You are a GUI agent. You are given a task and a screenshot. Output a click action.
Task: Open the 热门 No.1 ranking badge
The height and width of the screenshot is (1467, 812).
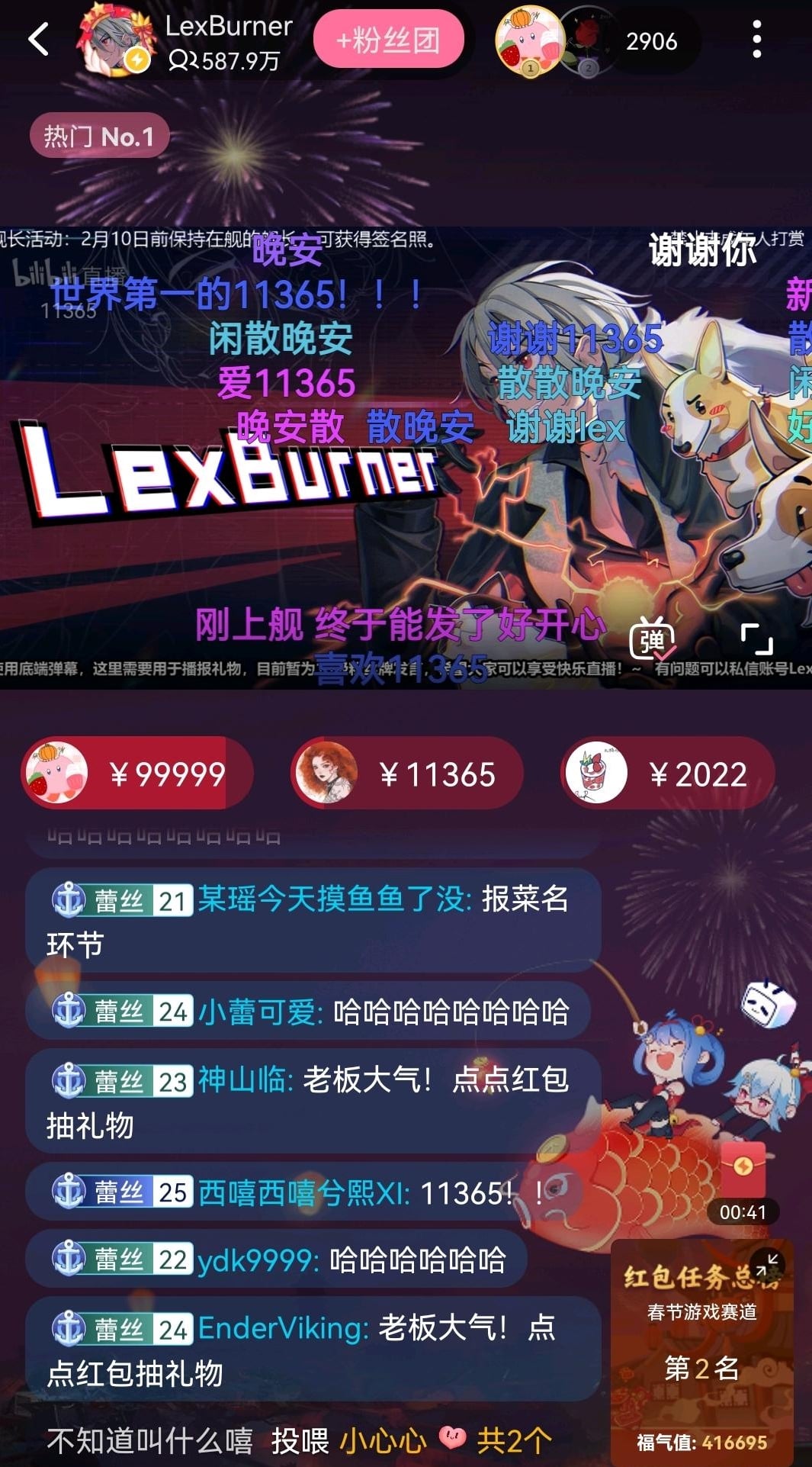(99, 137)
